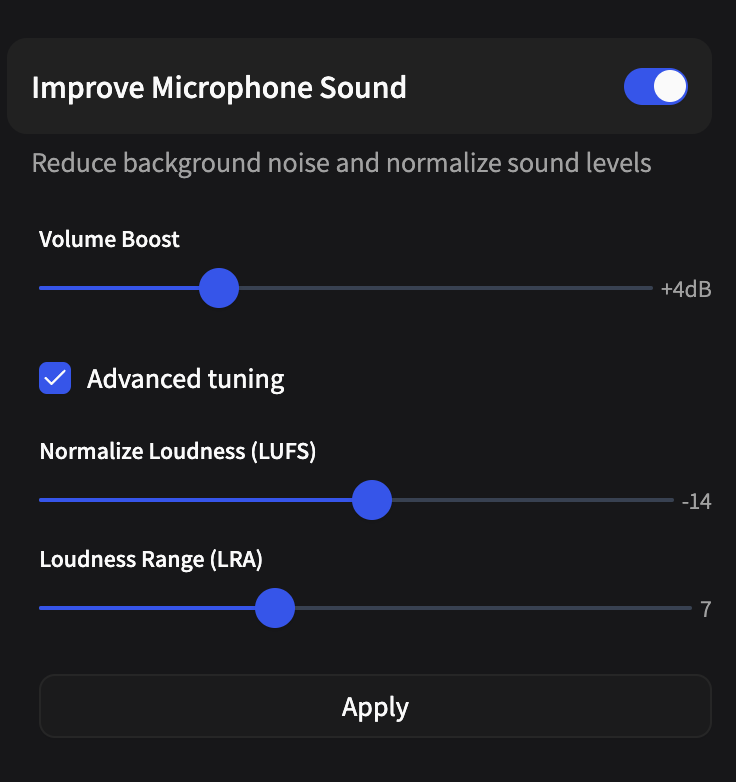
Task: Enable the Improve Microphone Sound switch
Action: [x=655, y=87]
